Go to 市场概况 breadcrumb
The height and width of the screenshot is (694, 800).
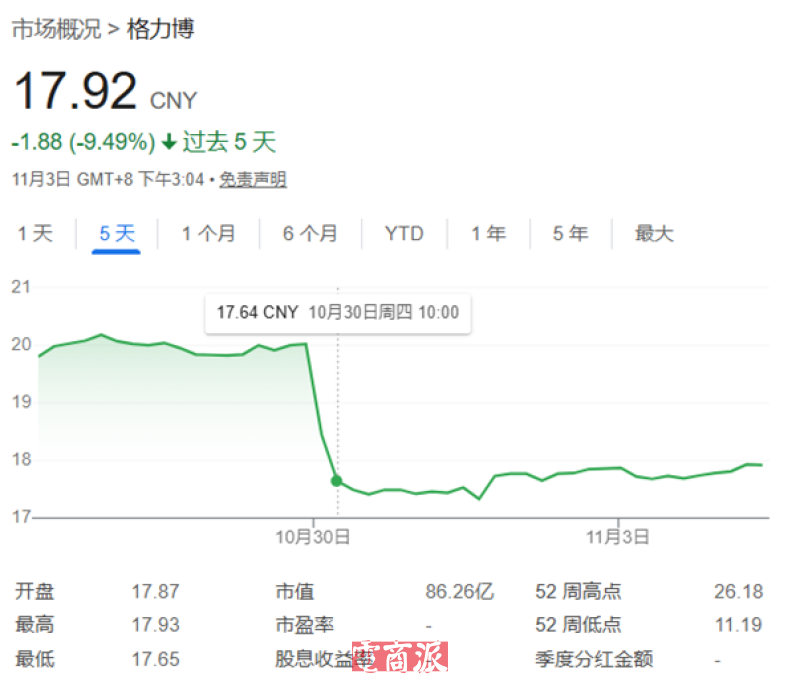(56, 30)
